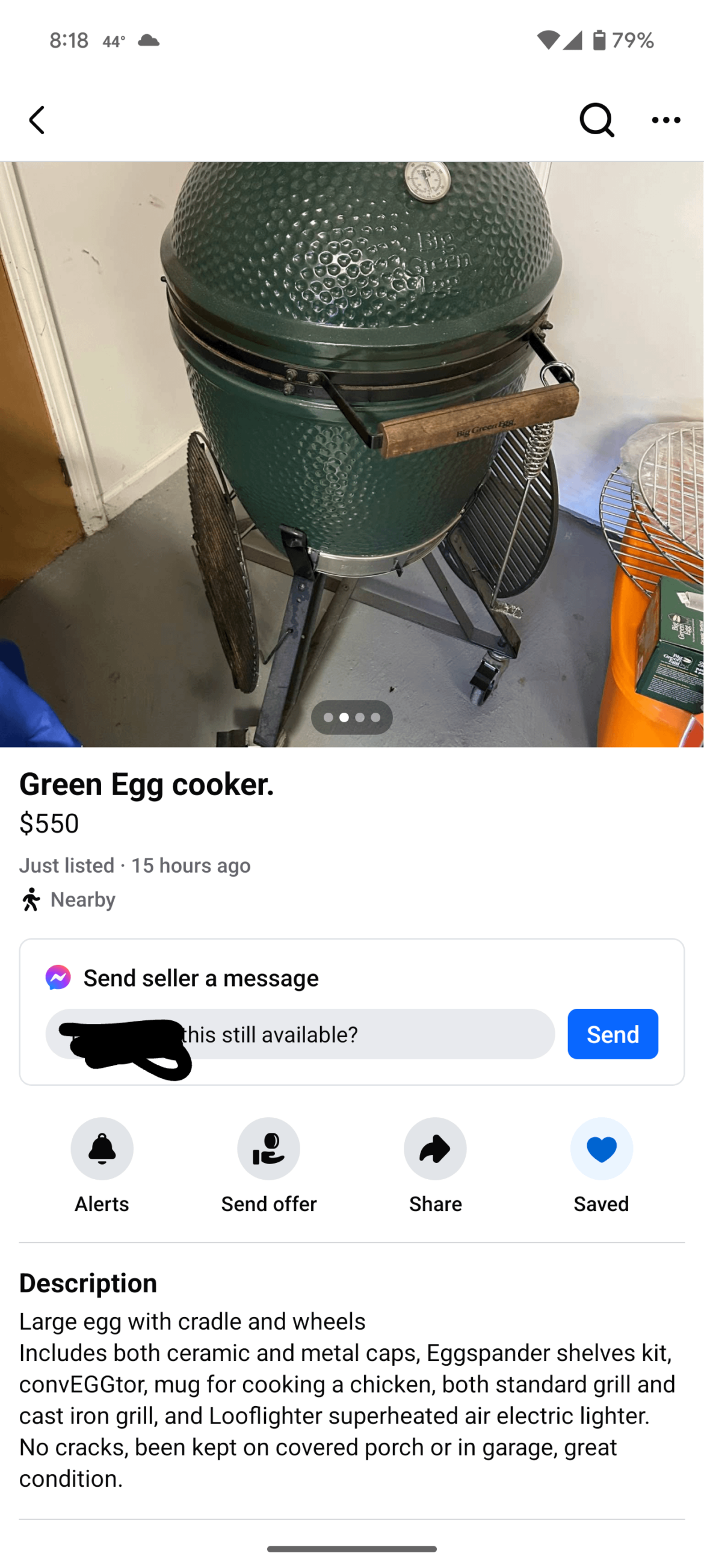Open the three-dot overflow menu
The image size is (704, 1568).
(x=665, y=120)
